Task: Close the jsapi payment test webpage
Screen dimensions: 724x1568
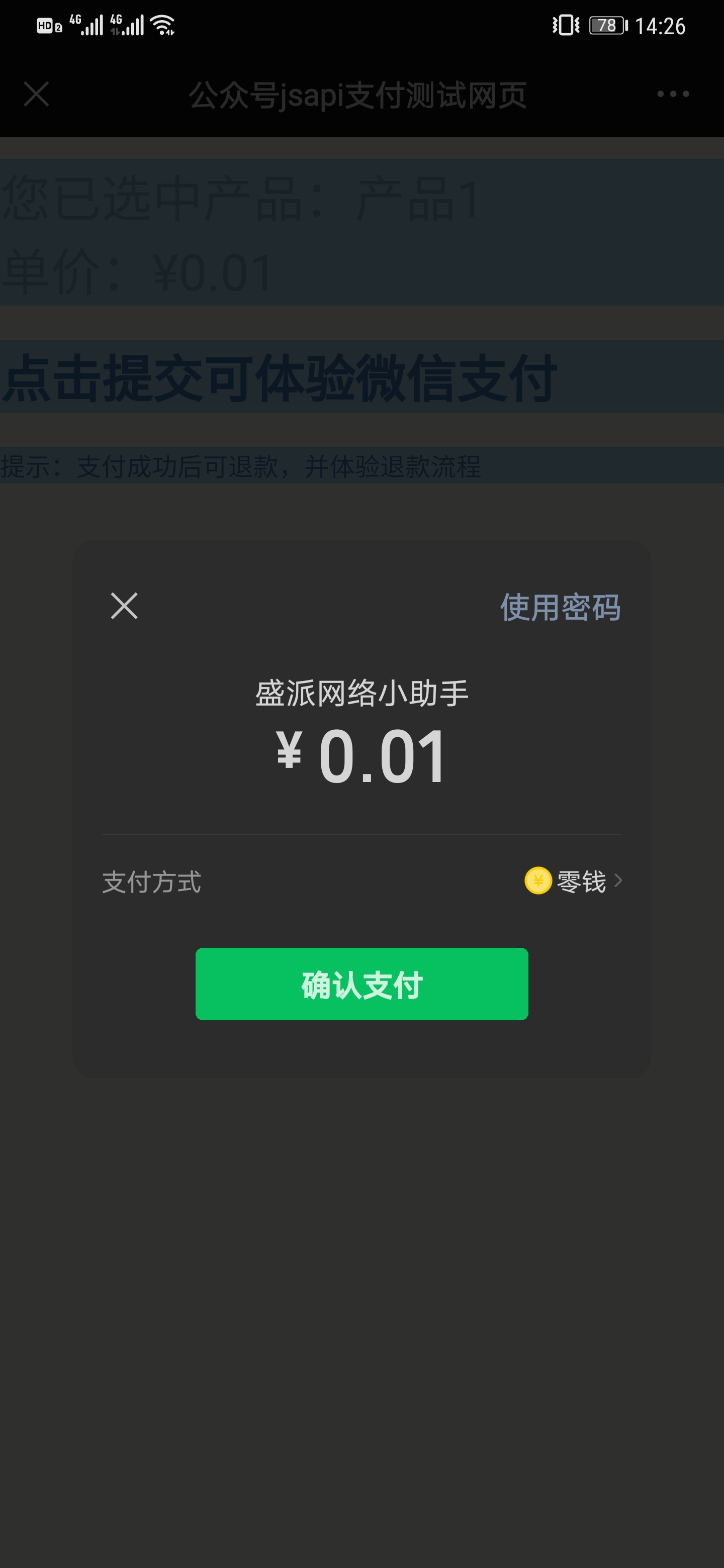Action: click(x=37, y=94)
